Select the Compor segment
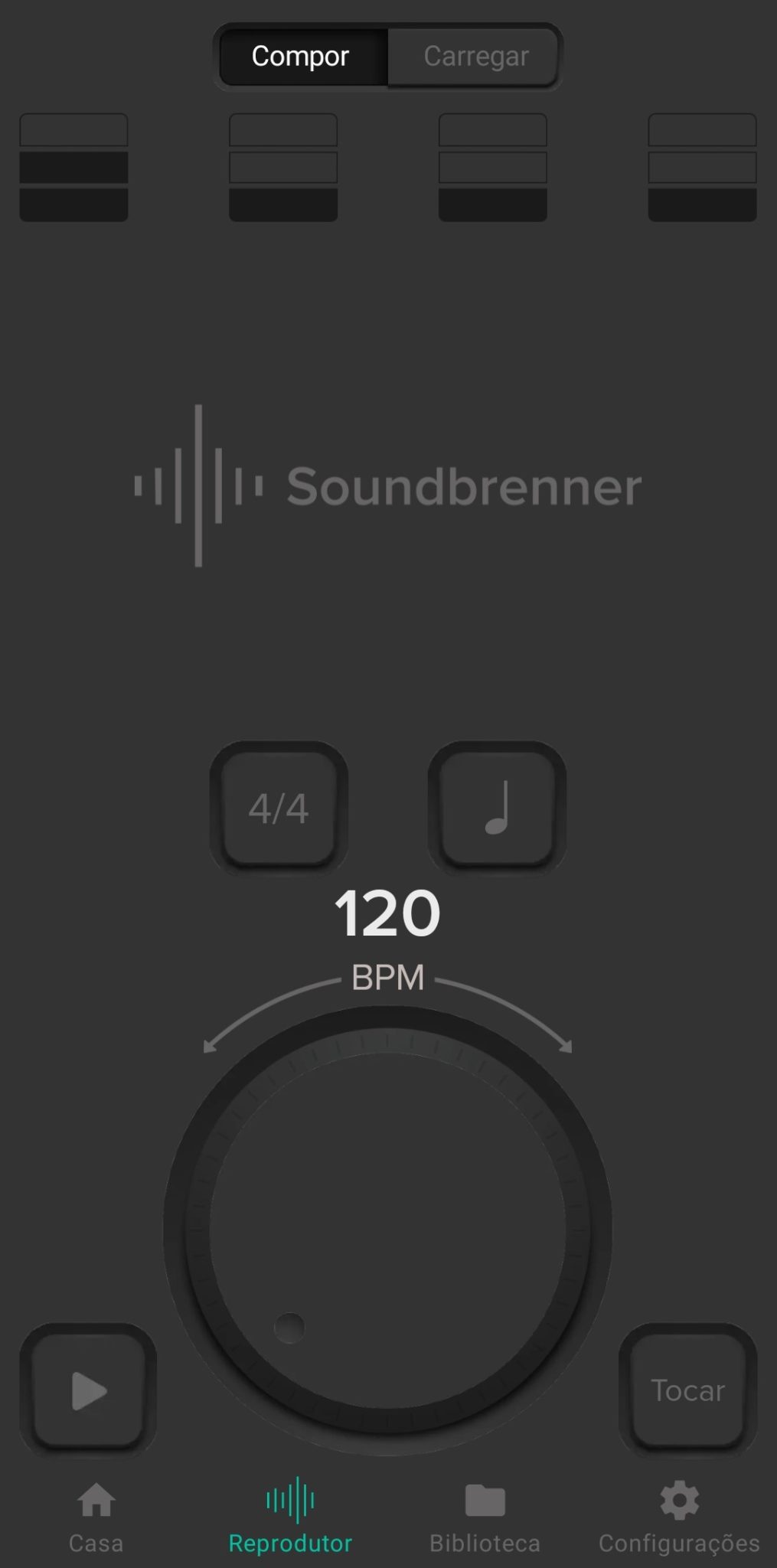The width and height of the screenshot is (777, 1568). 302,57
